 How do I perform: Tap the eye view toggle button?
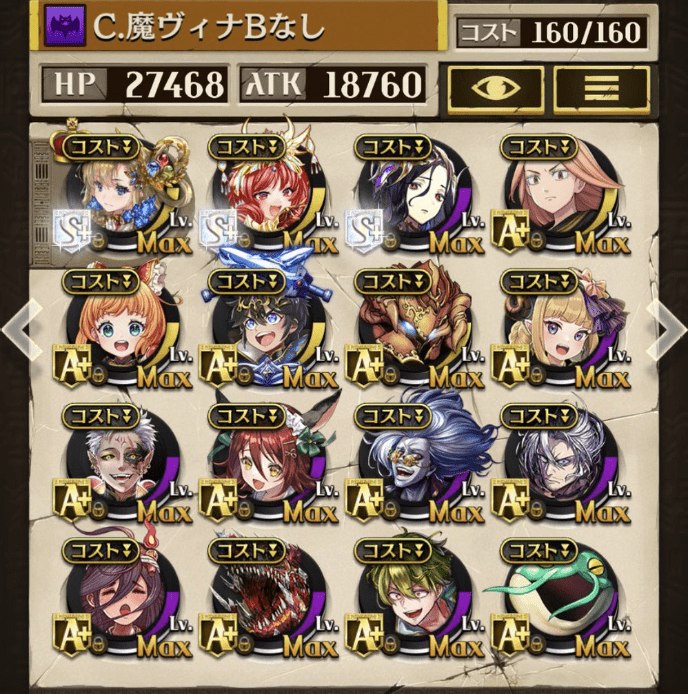[495, 89]
